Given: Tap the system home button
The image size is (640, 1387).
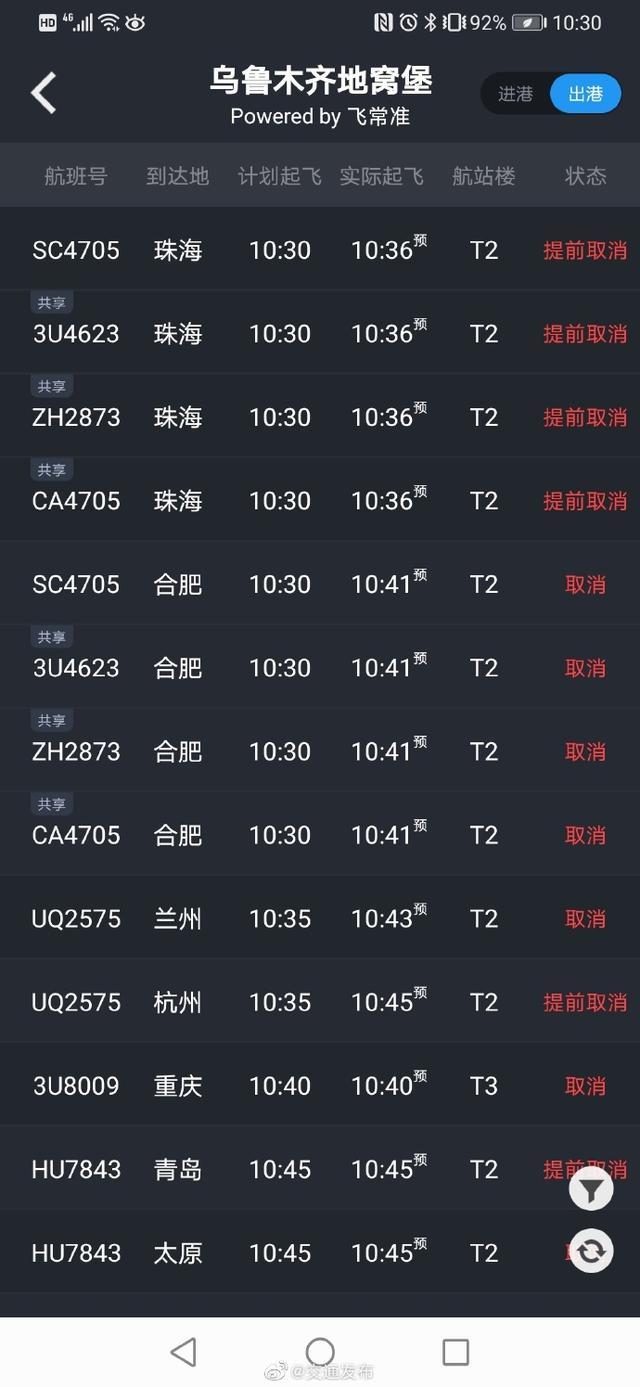Looking at the screenshot, I should pos(320,1352).
